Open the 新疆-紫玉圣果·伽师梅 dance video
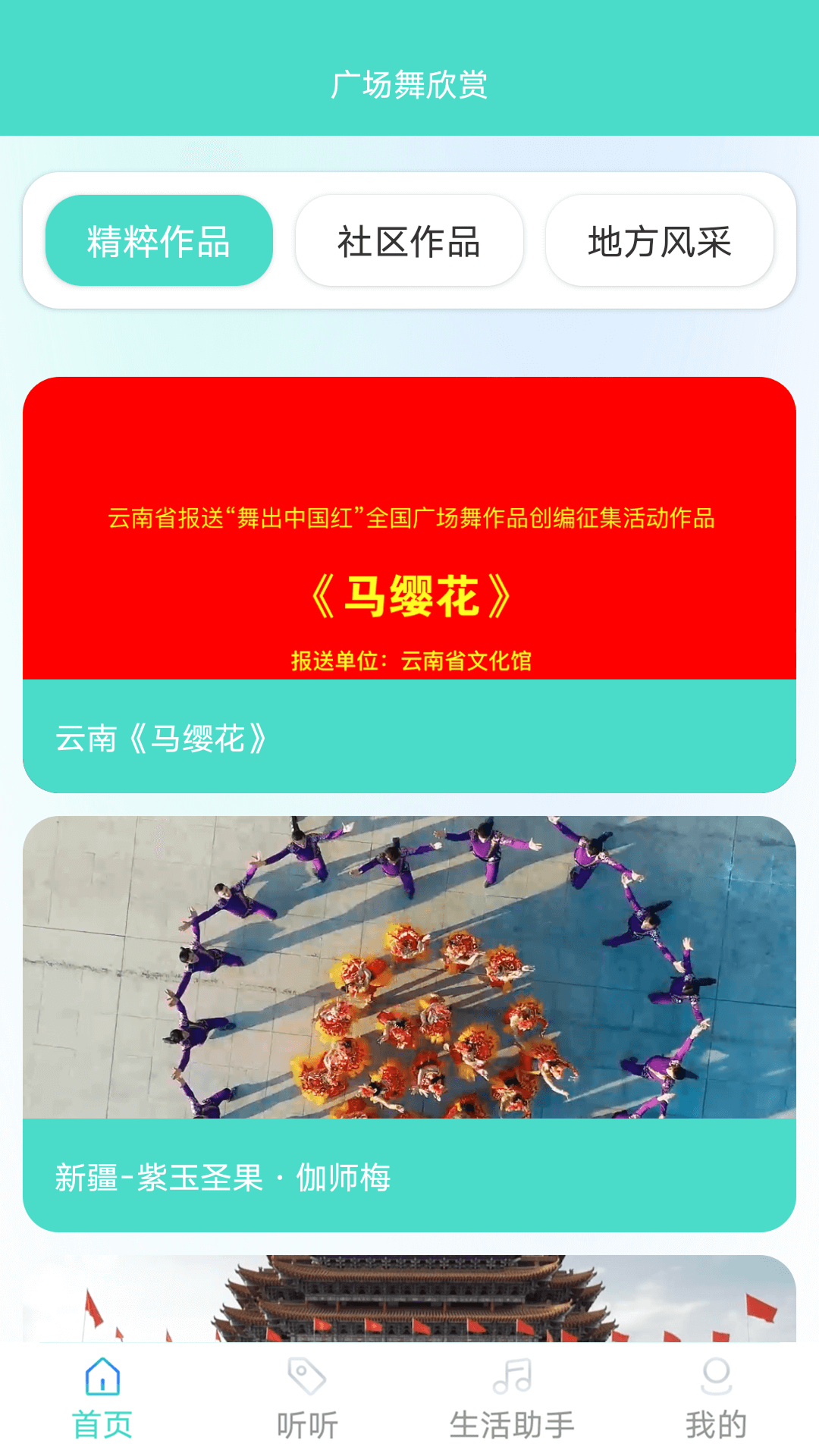The height and width of the screenshot is (1456, 819). point(409,1022)
